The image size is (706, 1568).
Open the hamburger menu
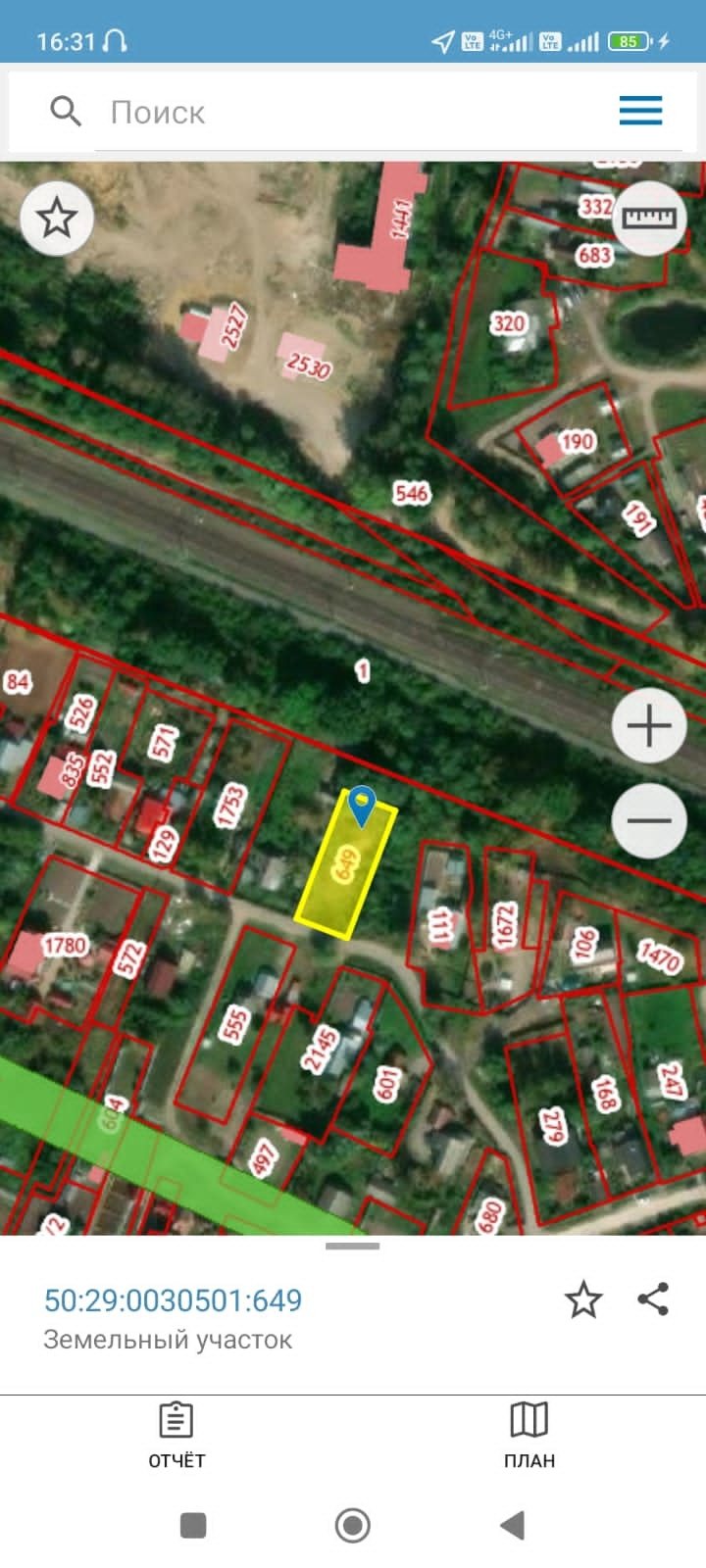pyautogui.click(x=640, y=111)
